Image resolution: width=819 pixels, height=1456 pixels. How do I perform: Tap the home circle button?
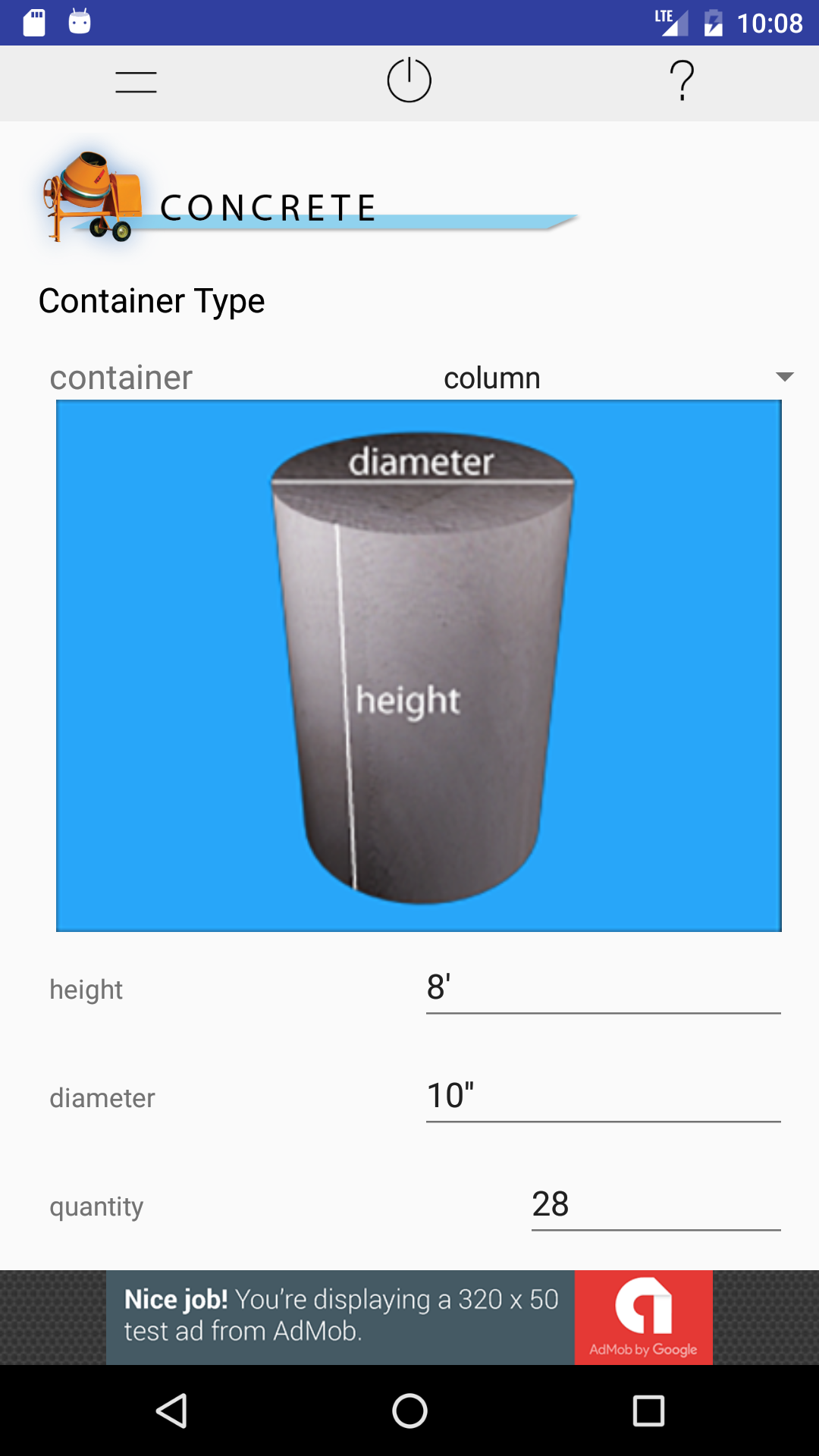409,1409
